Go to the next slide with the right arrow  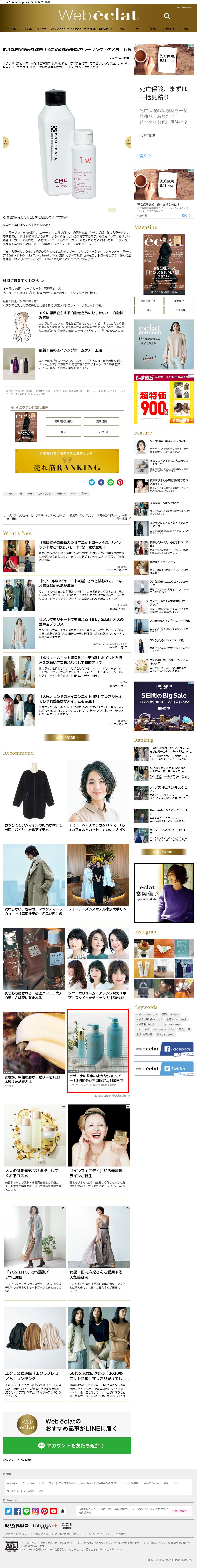click(128, 142)
